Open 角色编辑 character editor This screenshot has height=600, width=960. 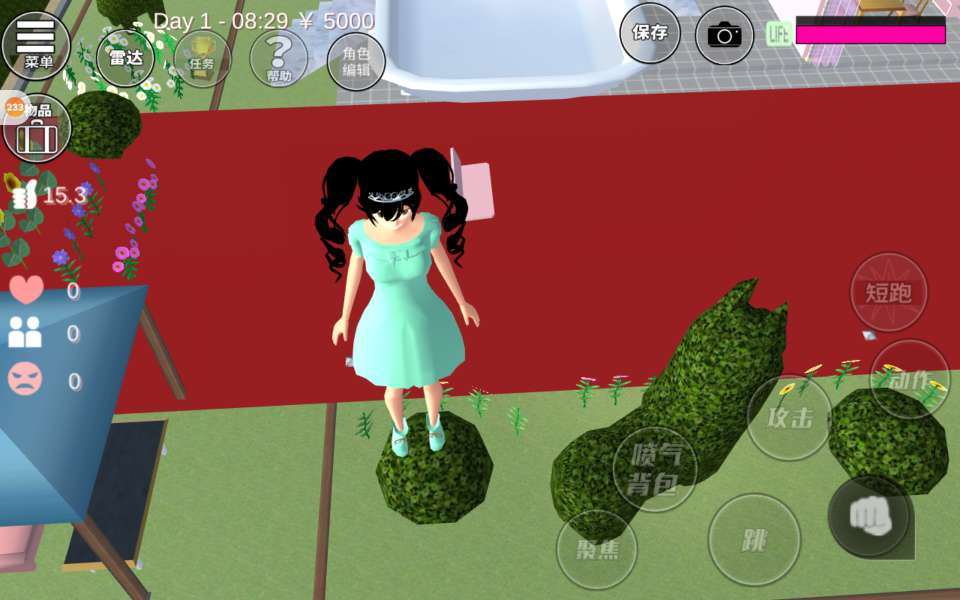pos(356,62)
